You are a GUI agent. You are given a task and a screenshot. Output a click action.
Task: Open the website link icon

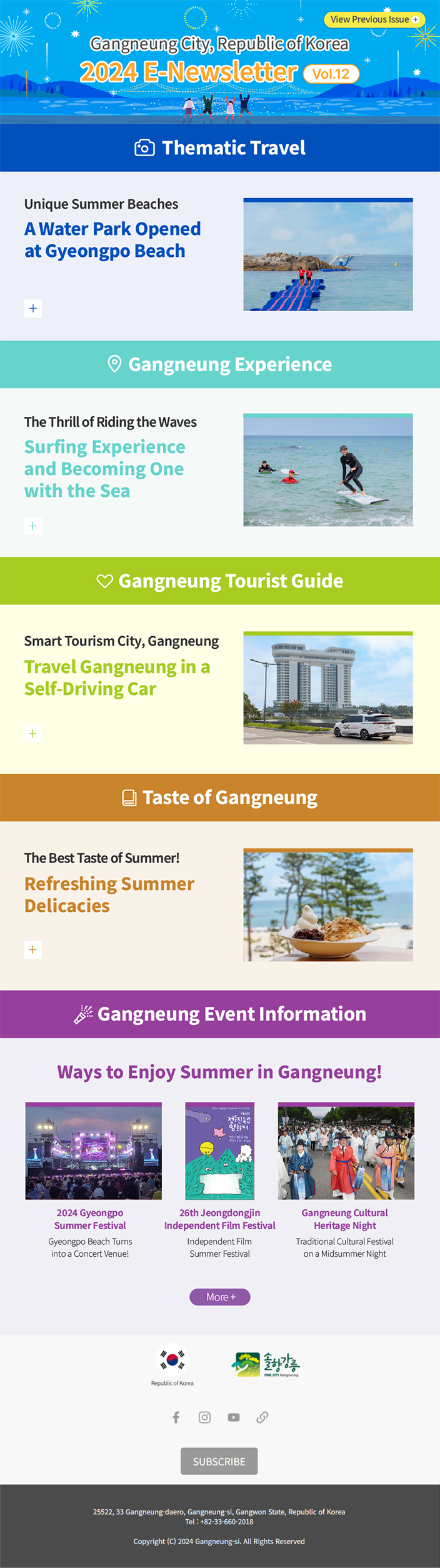coord(262,1417)
